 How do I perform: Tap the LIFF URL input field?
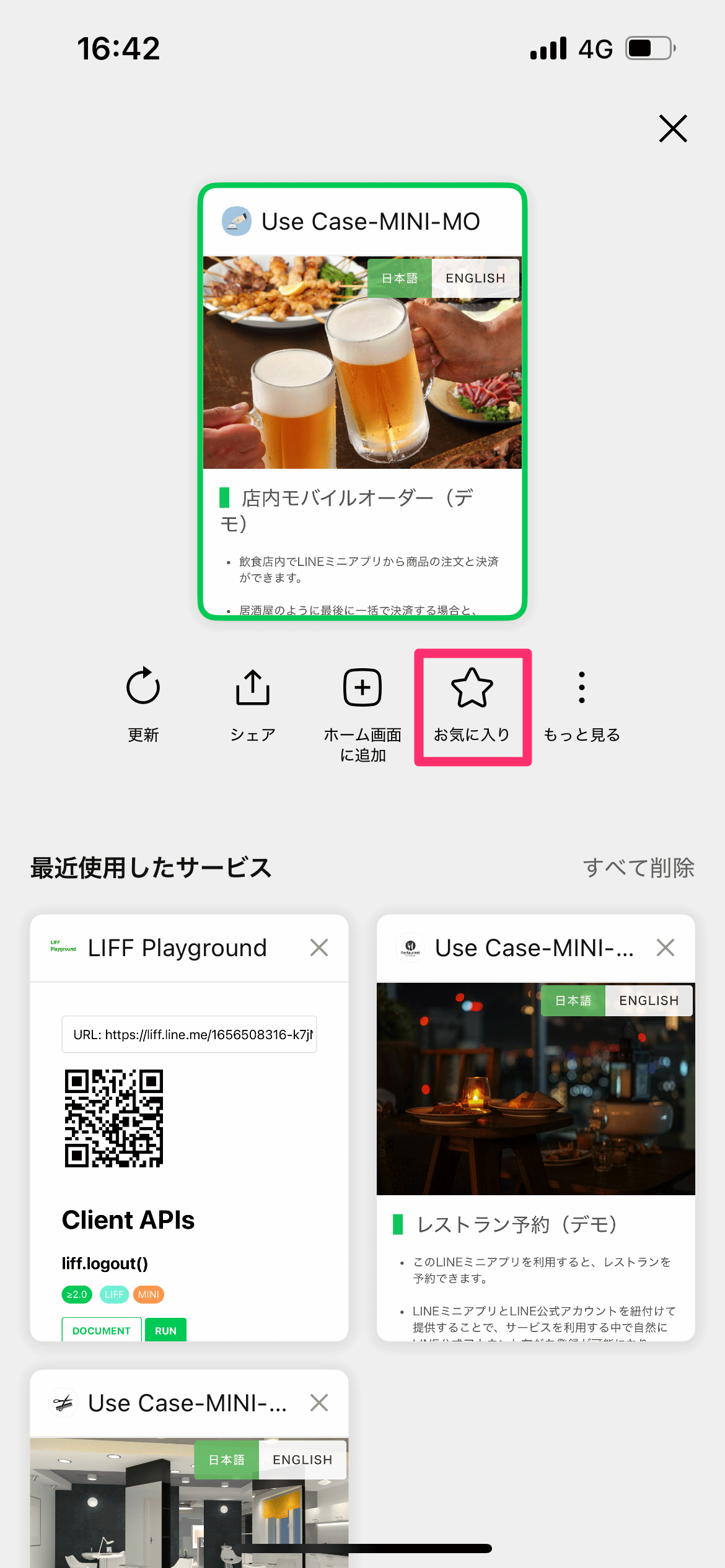(189, 1034)
